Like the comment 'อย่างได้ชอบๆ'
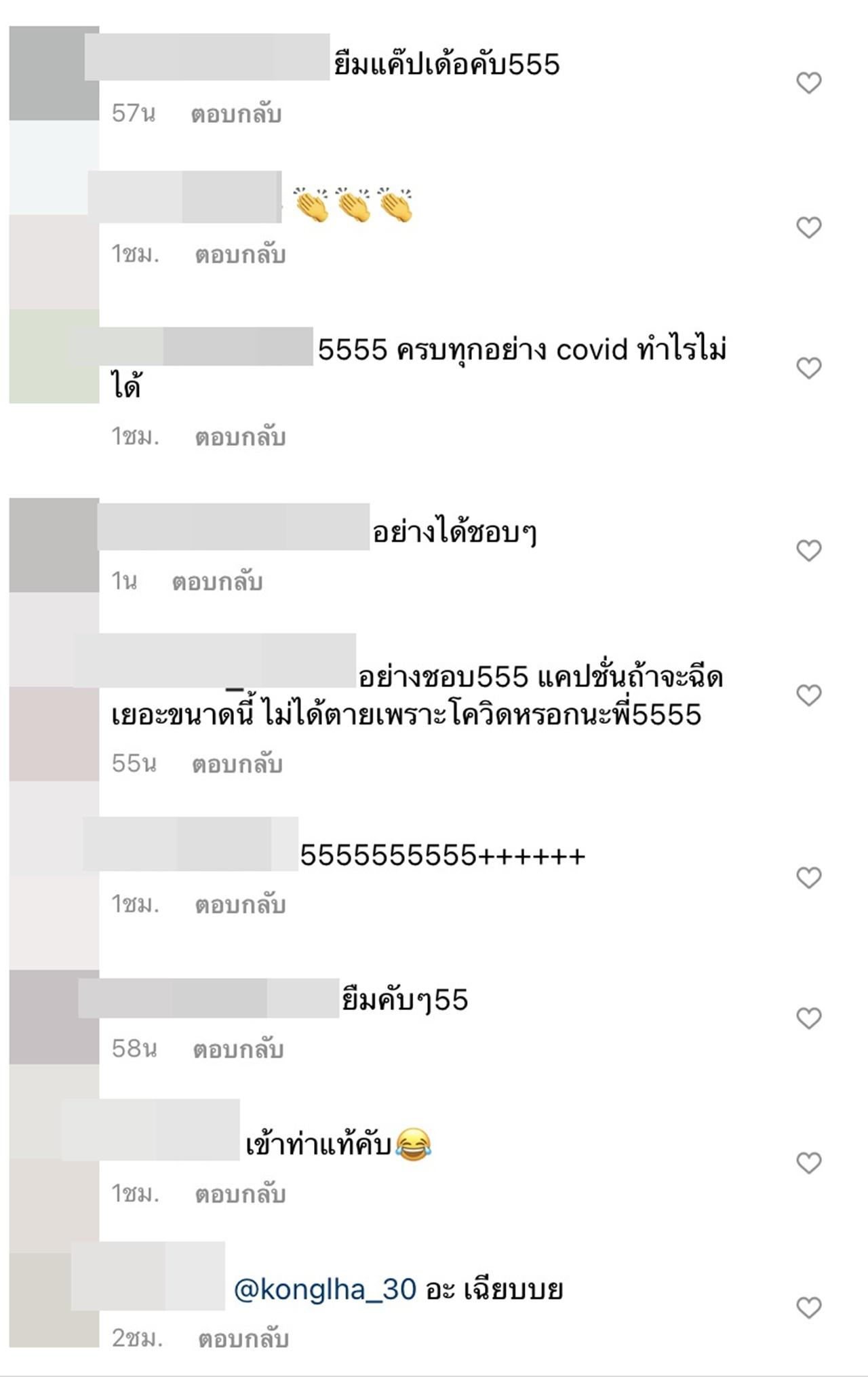The height and width of the screenshot is (1377, 868). pyautogui.click(x=808, y=550)
